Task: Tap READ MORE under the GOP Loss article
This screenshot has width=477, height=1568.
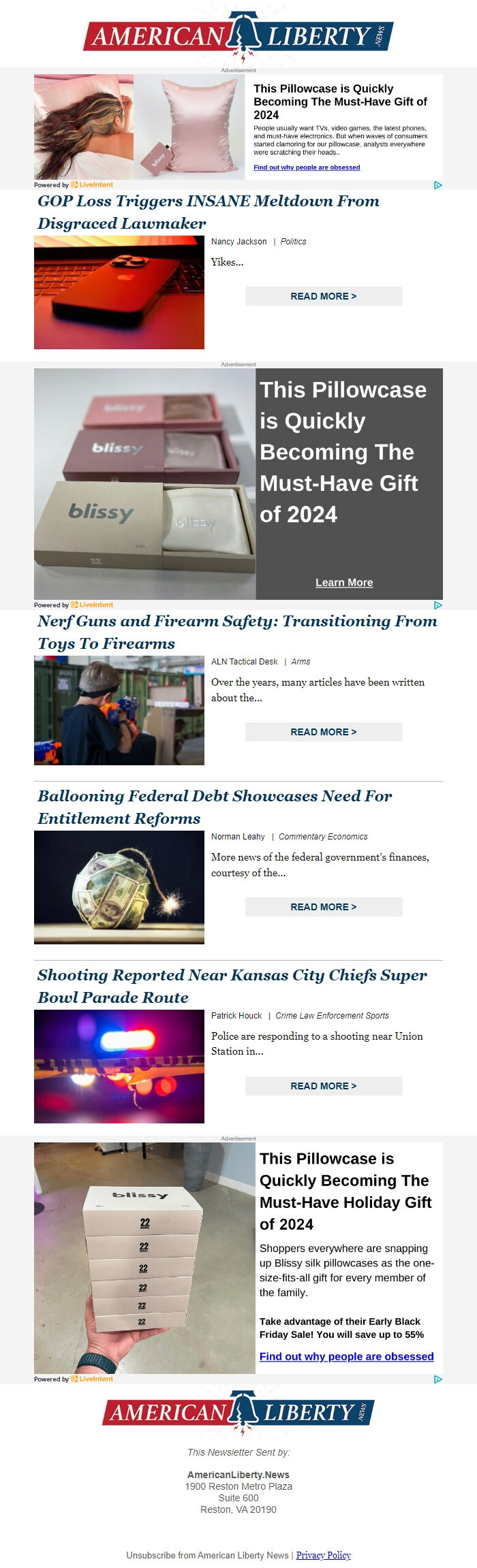Action: (x=324, y=296)
